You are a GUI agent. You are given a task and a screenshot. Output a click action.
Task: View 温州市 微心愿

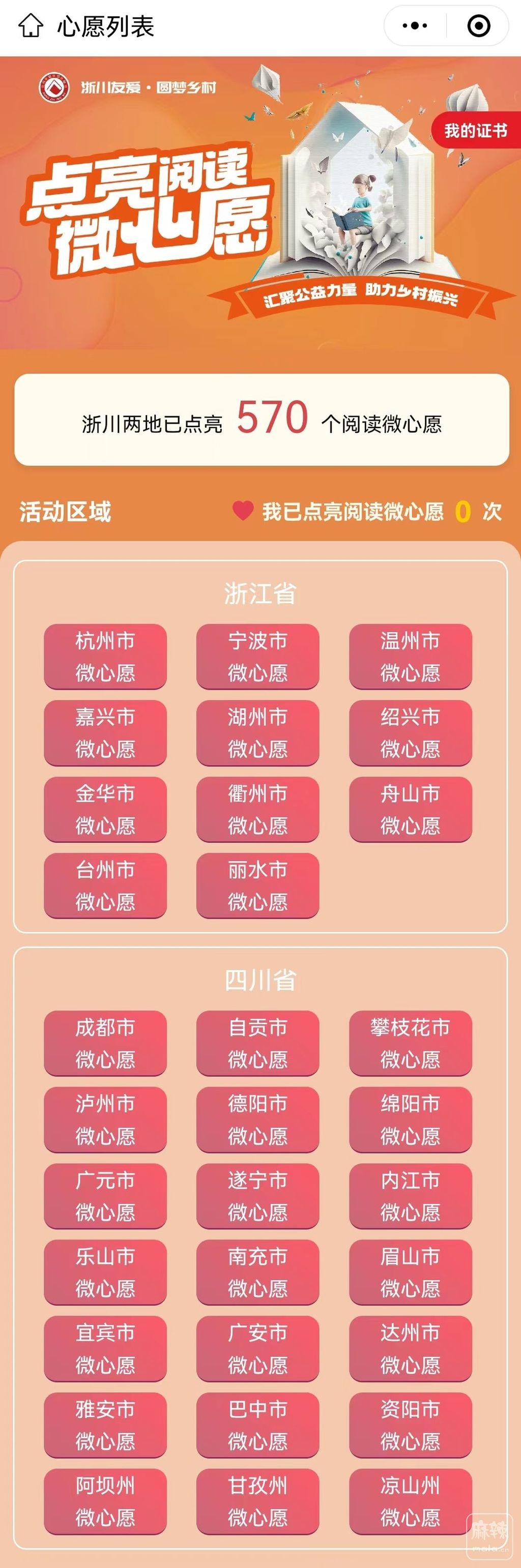[410, 656]
